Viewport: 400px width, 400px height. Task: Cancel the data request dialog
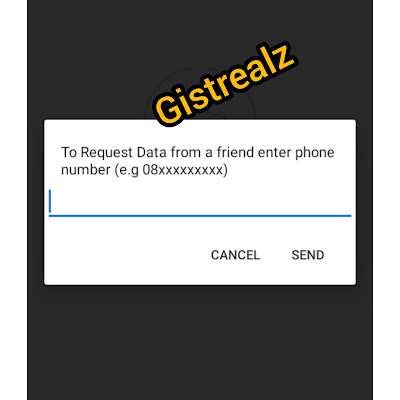(x=235, y=255)
